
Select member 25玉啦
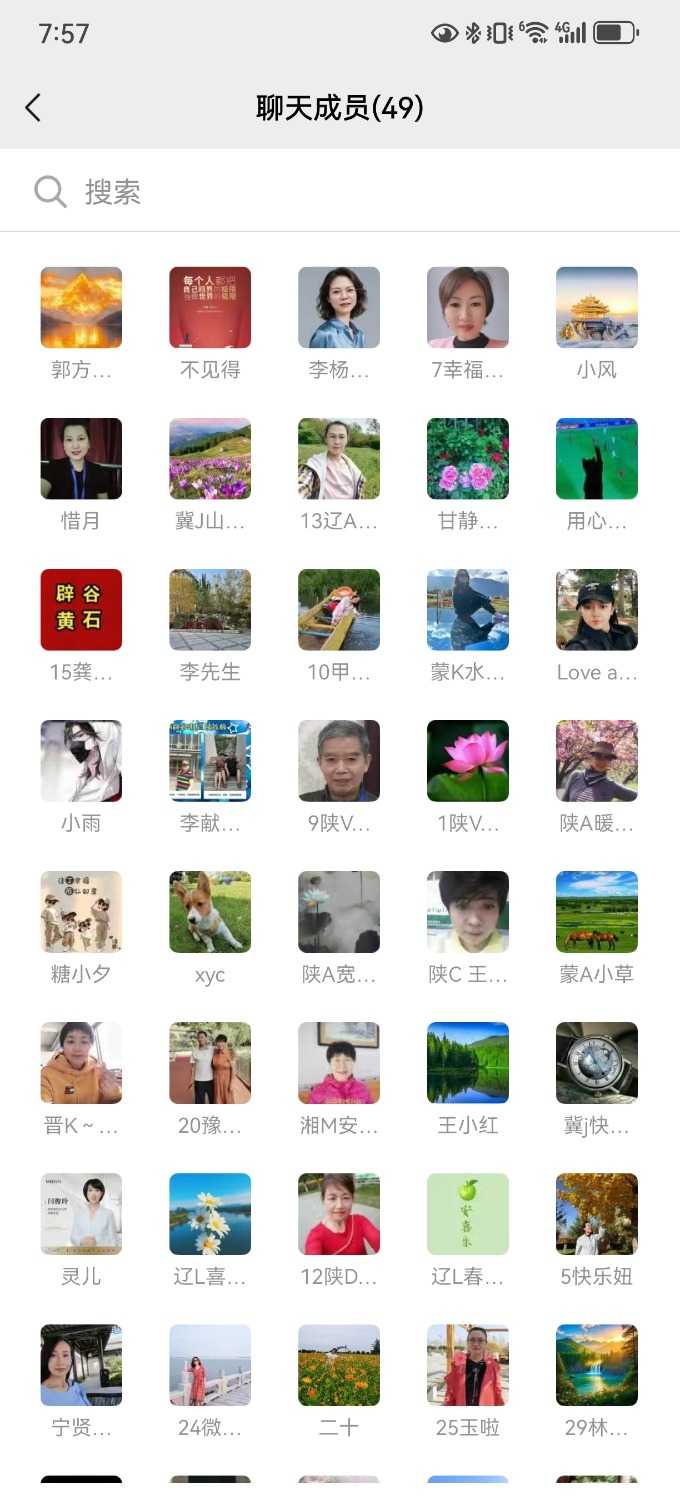pos(468,1365)
